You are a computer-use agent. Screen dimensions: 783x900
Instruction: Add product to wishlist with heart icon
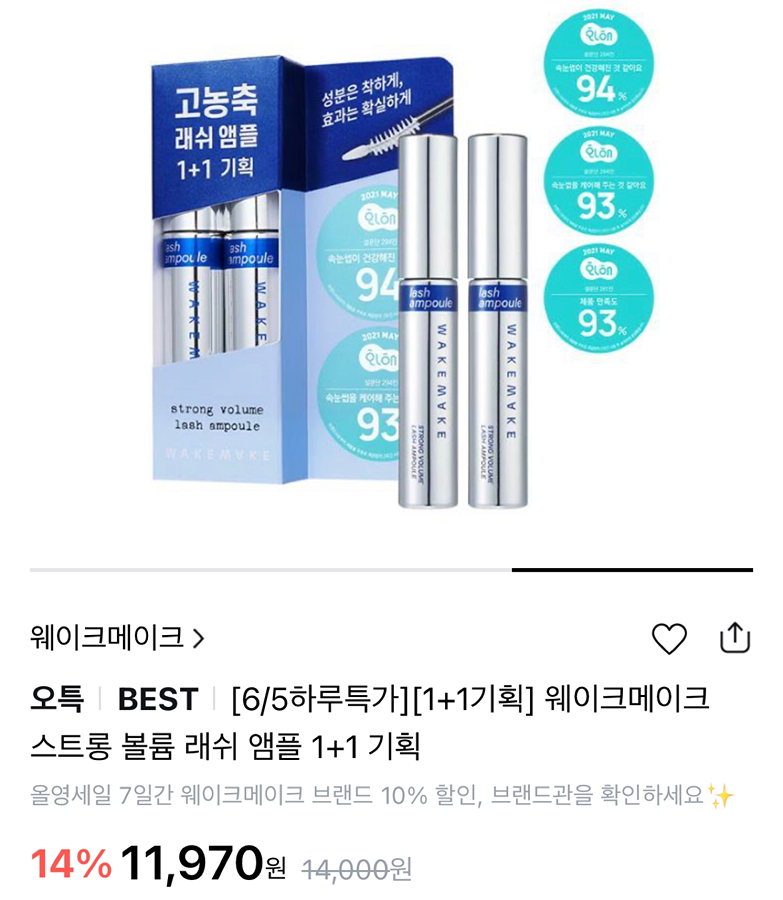(668, 638)
